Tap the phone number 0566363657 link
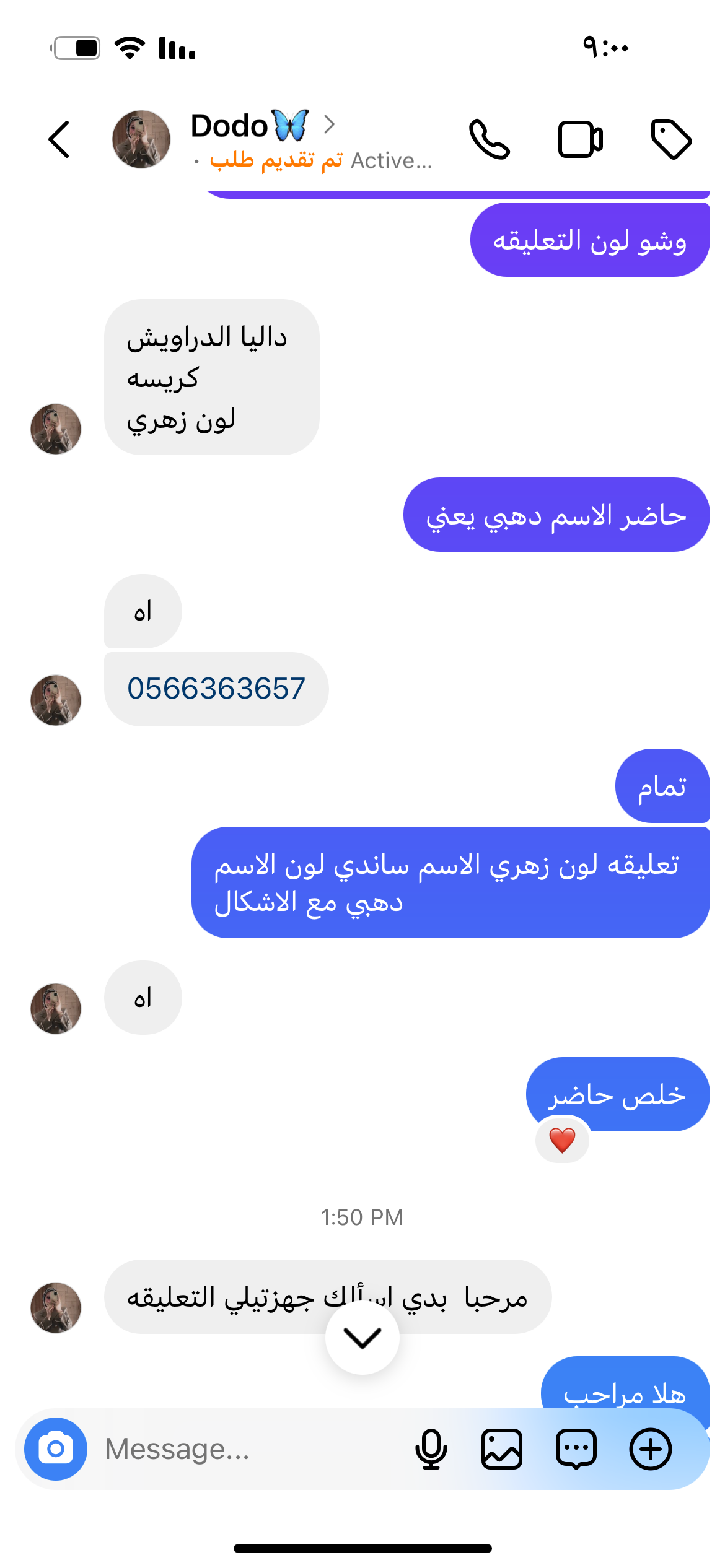Image resolution: width=725 pixels, height=1568 pixels. (216, 689)
